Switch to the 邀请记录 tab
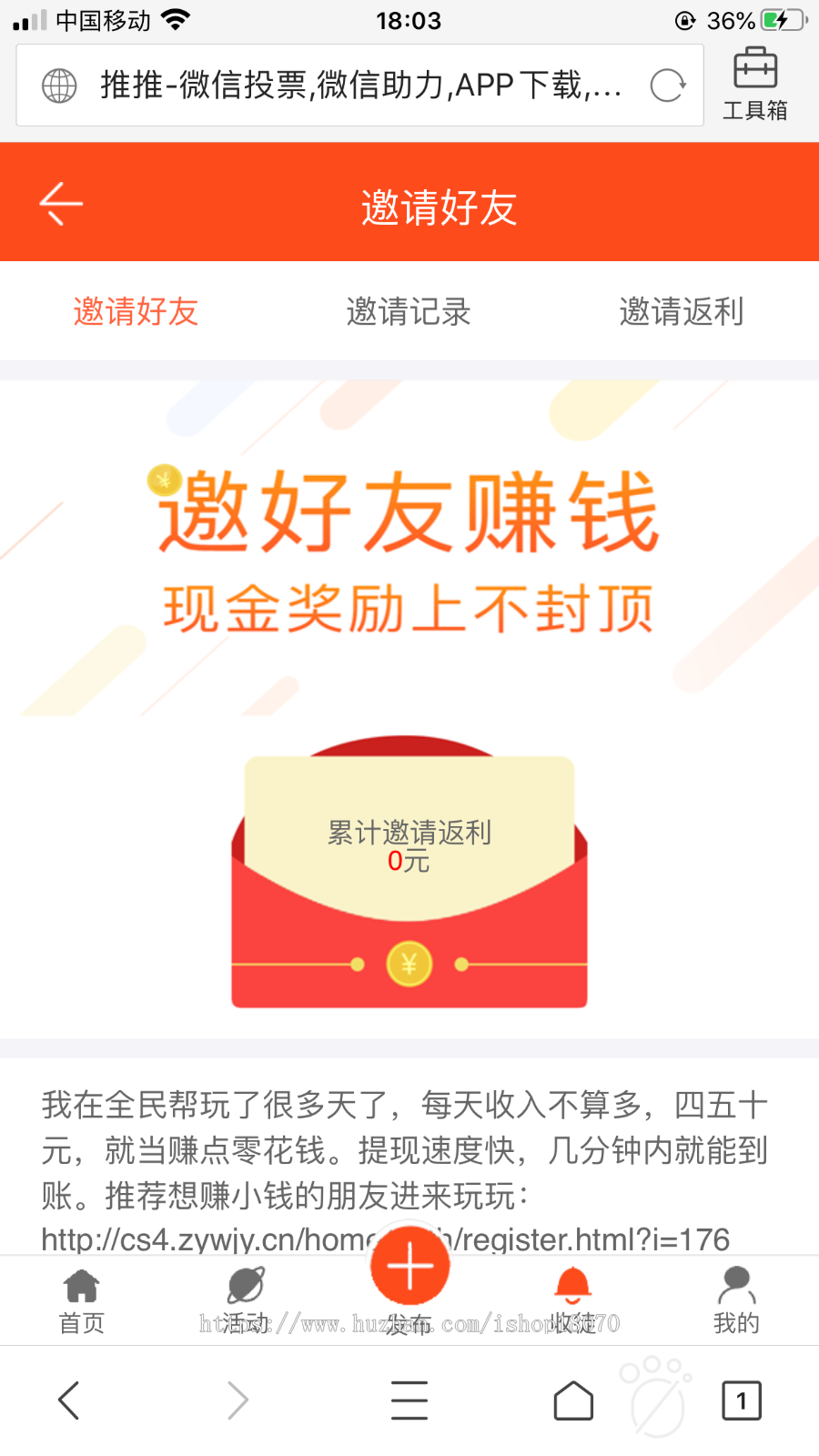The image size is (819, 1456). pyautogui.click(x=409, y=312)
